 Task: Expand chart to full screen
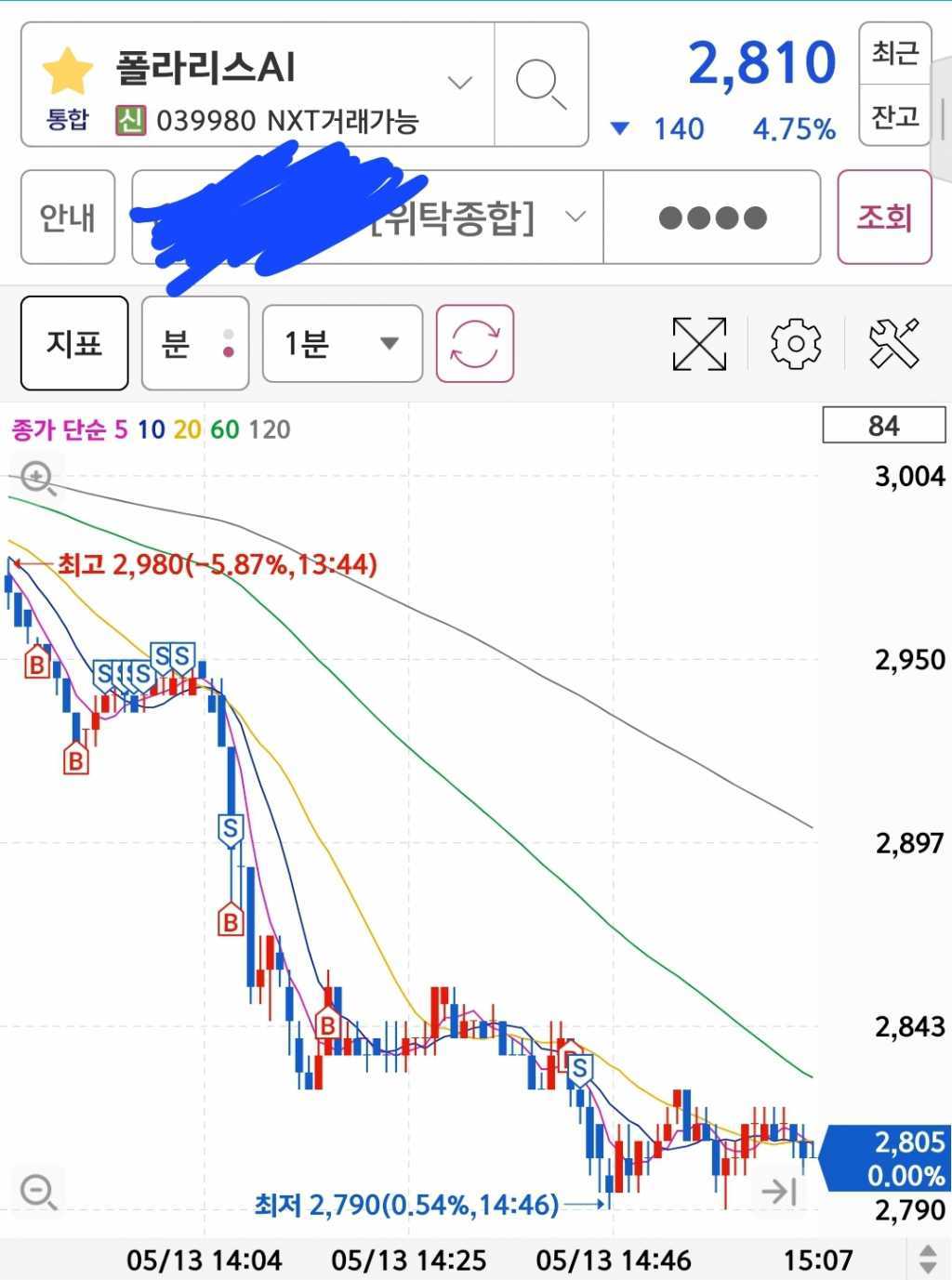tap(699, 344)
